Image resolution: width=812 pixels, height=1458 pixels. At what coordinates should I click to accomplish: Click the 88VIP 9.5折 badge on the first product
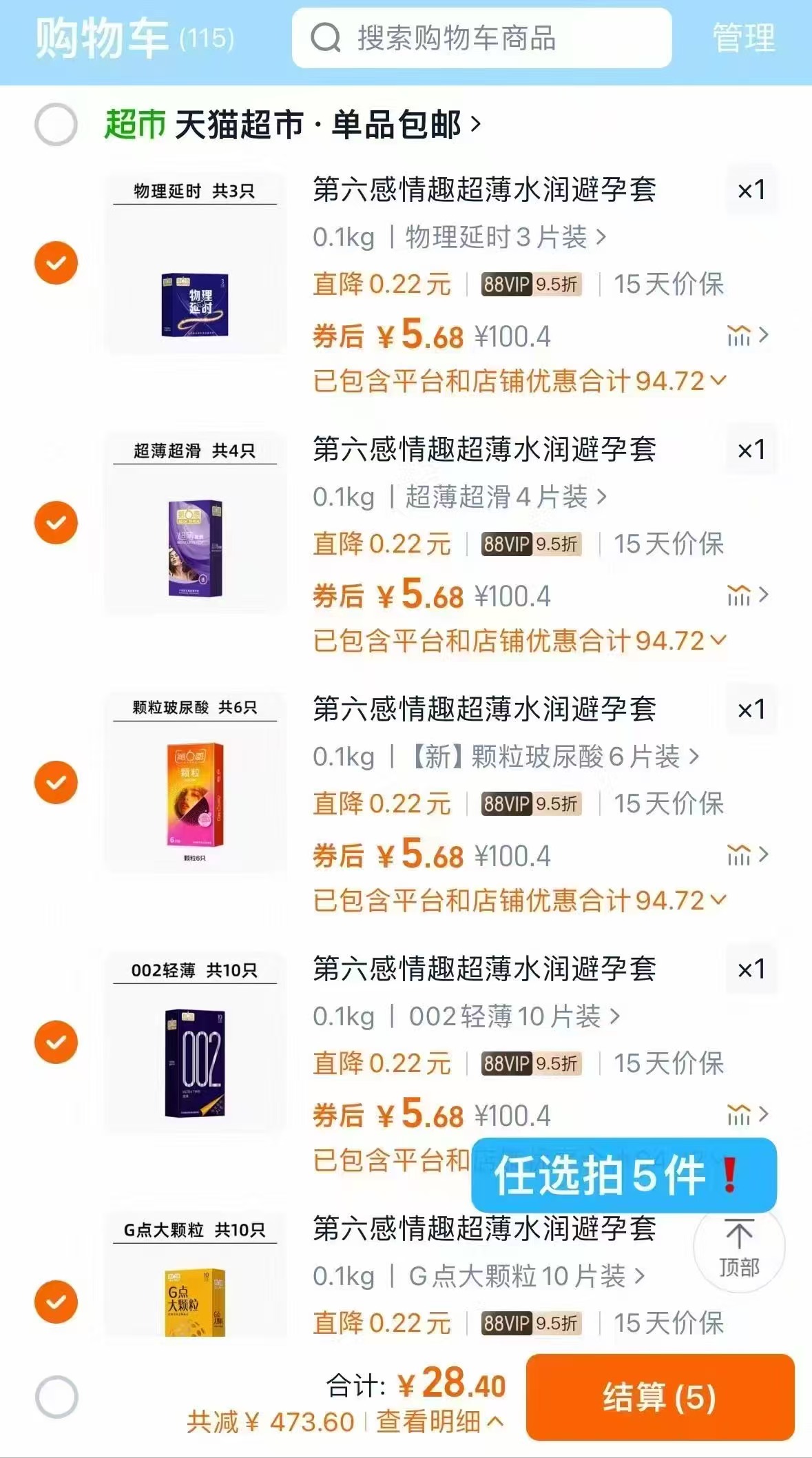click(x=530, y=283)
